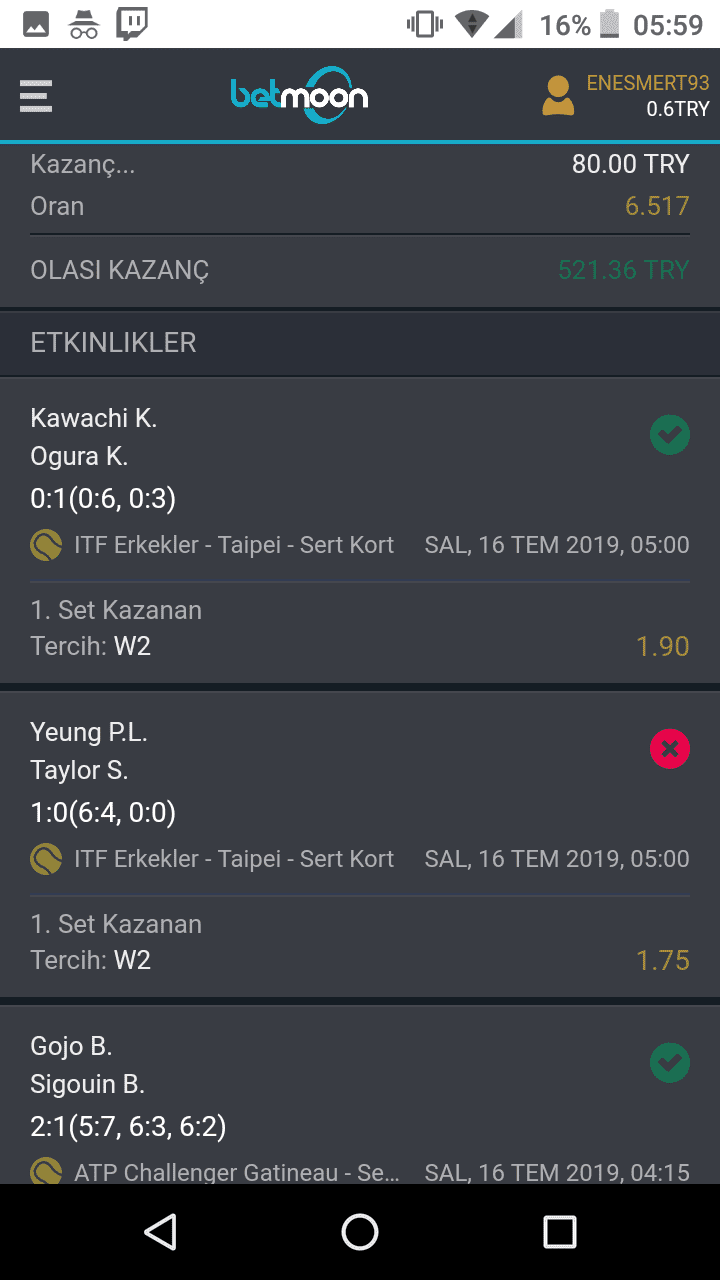Show recent apps
Viewport: 720px width, 1280px height.
coord(560,1232)
